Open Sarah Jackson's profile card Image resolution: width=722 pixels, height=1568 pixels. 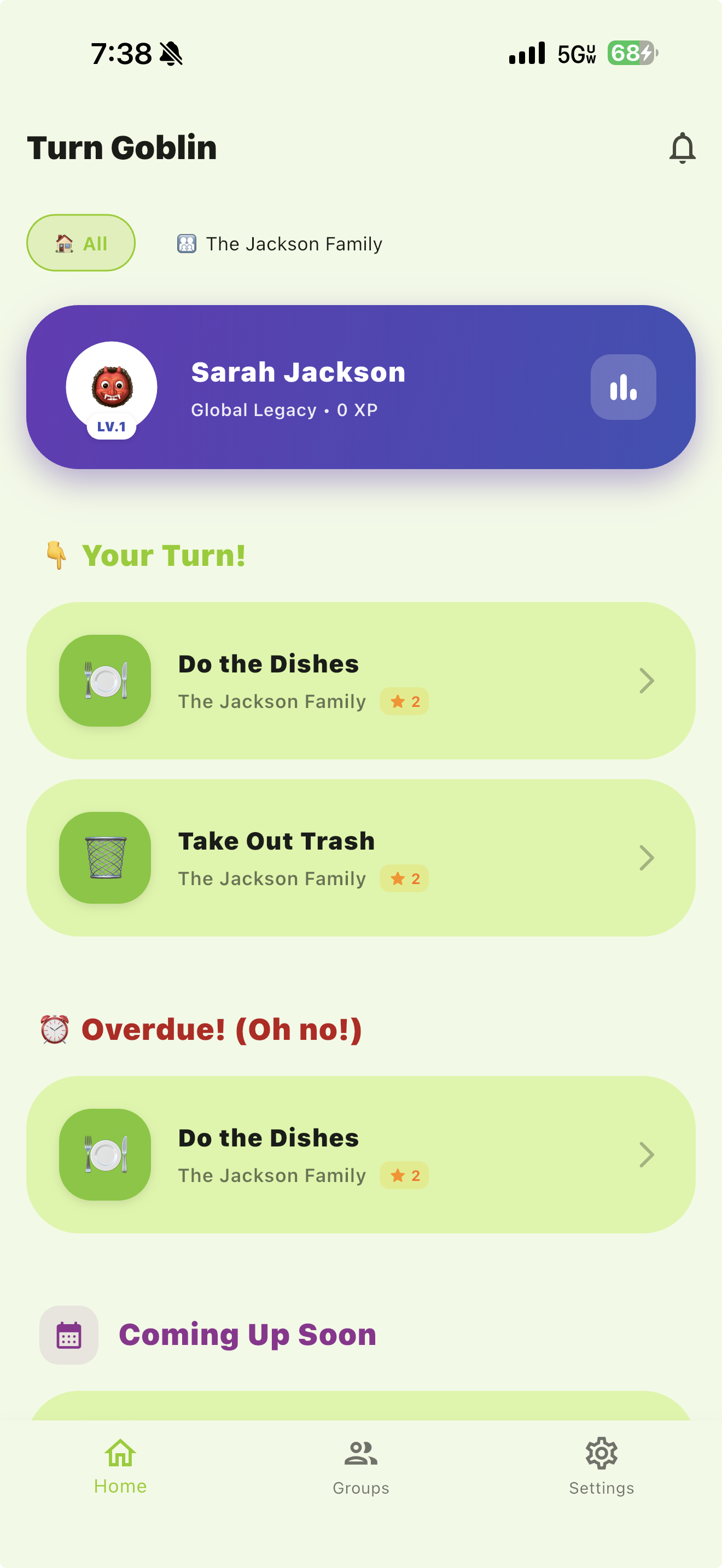pyautogui.click(x=298, y=387)
